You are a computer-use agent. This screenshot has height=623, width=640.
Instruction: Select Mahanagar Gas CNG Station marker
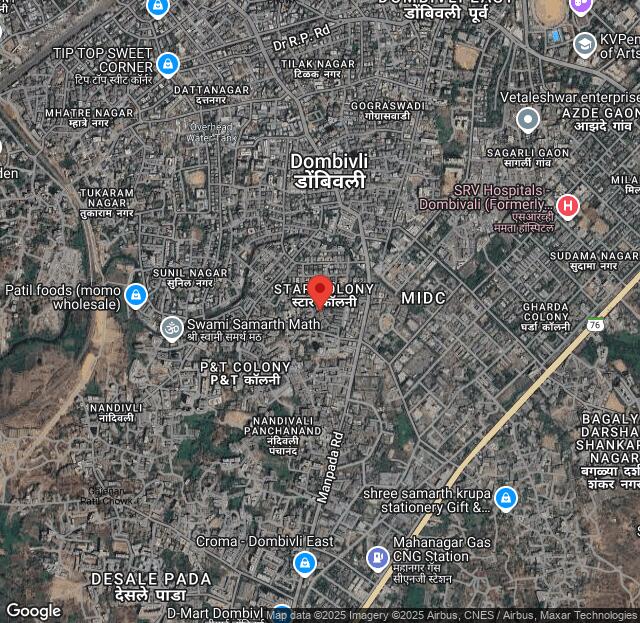[378, 557]
